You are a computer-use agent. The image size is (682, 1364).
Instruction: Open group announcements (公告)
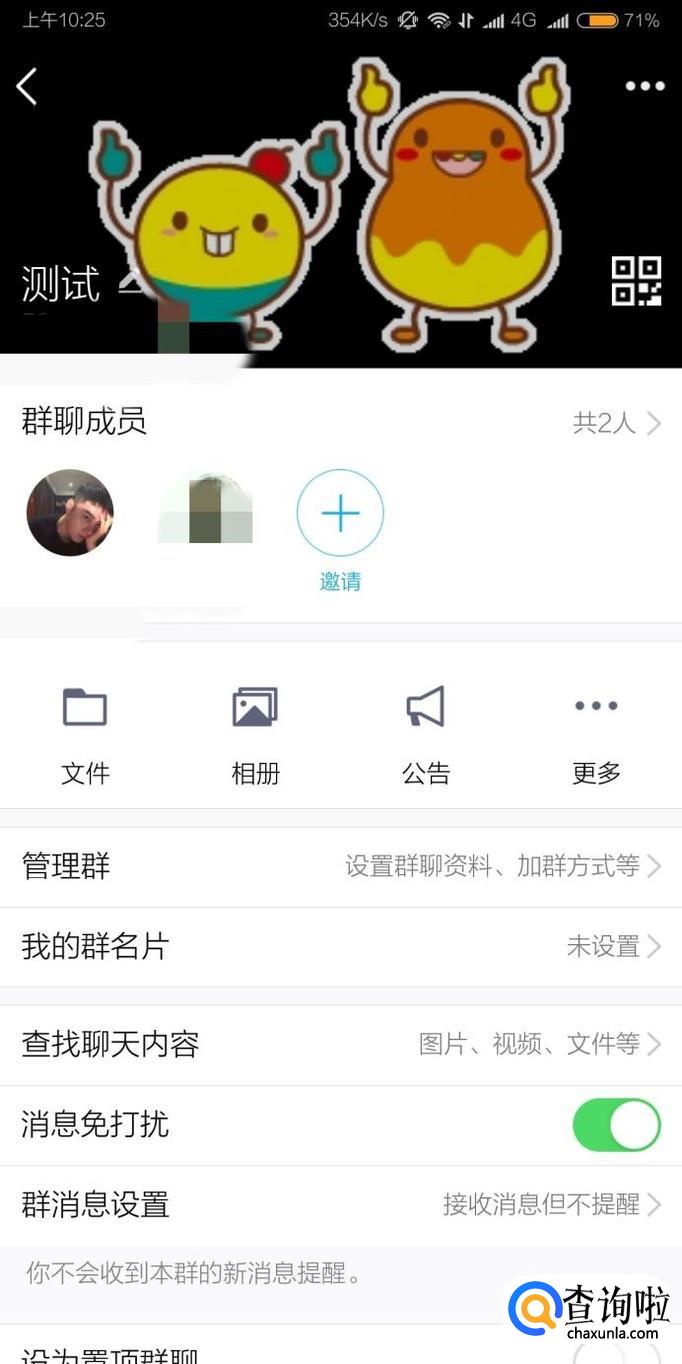point(426,734)
